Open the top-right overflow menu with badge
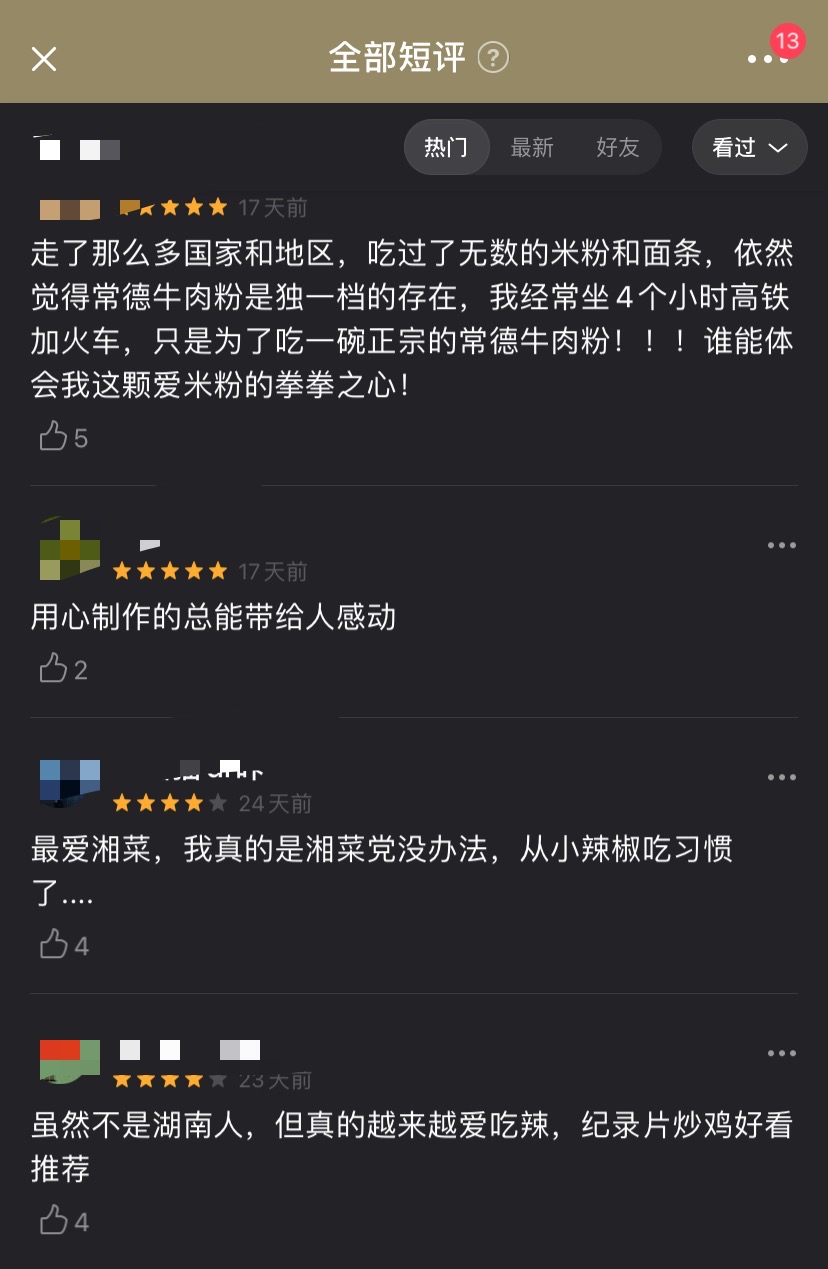Image resolution: width=828 pixels, height=1269 pixels. 767,58
